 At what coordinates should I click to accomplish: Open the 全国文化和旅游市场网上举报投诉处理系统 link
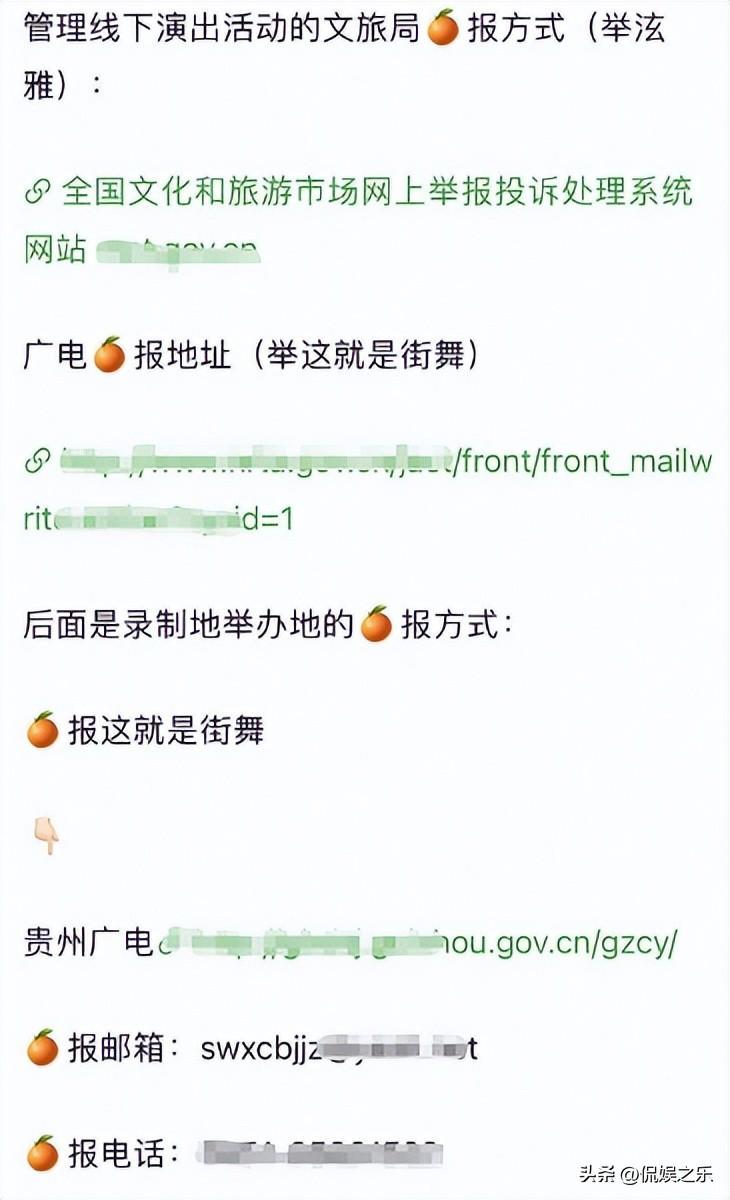pos(376,191)
